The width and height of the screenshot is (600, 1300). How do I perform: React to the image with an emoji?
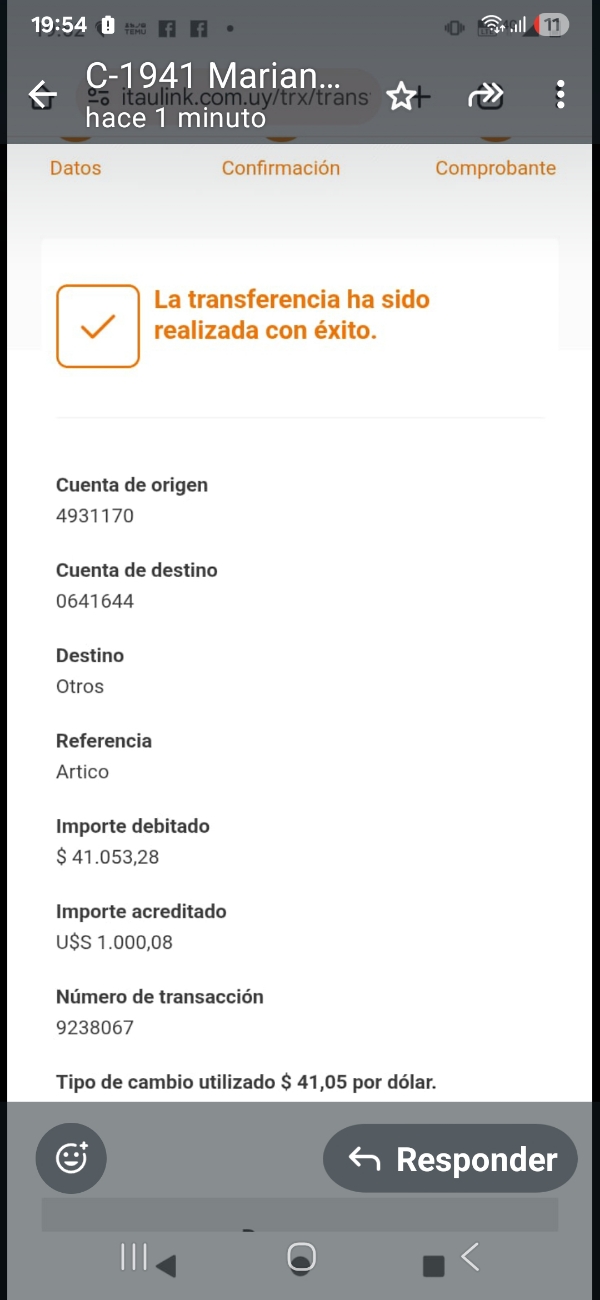(x=71, y=1158)
